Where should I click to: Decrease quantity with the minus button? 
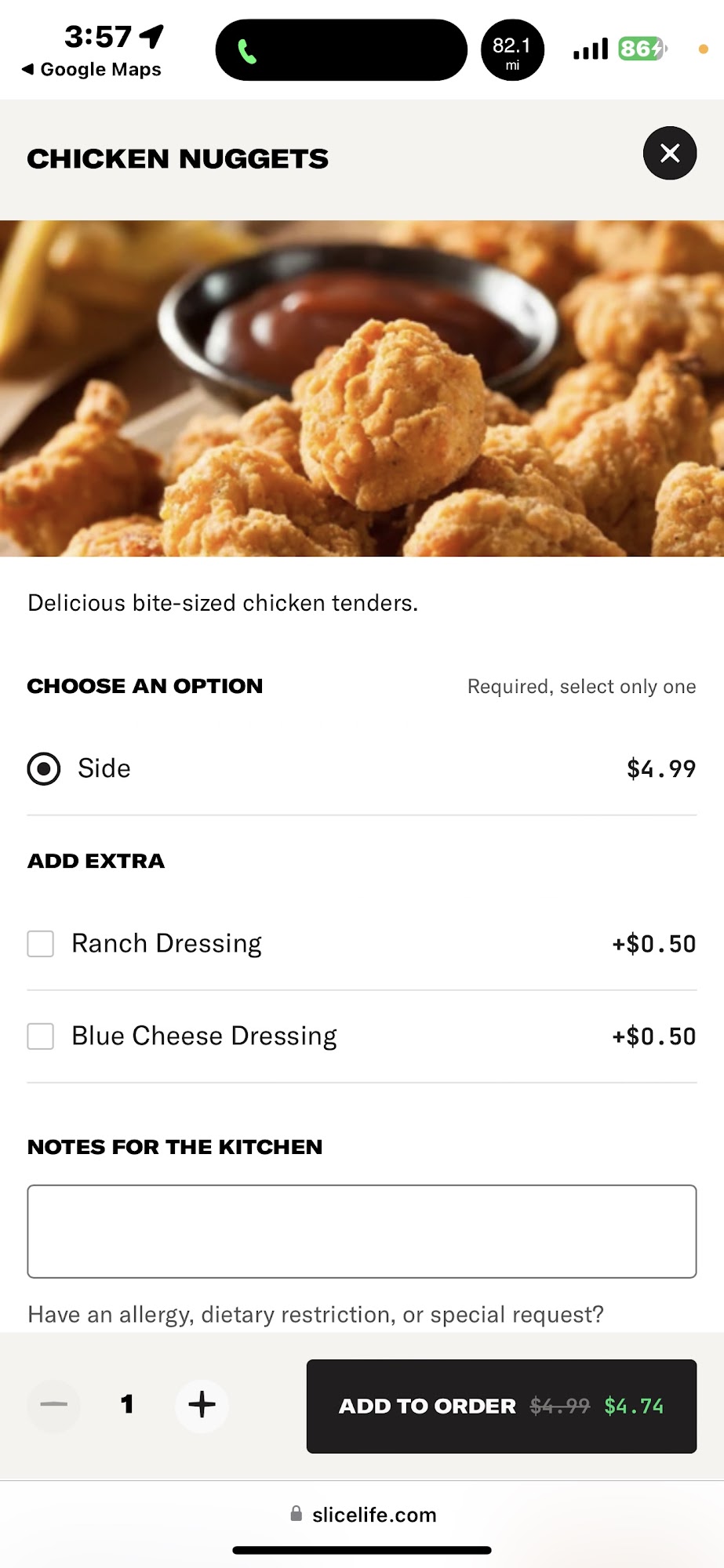point(53,1405)
